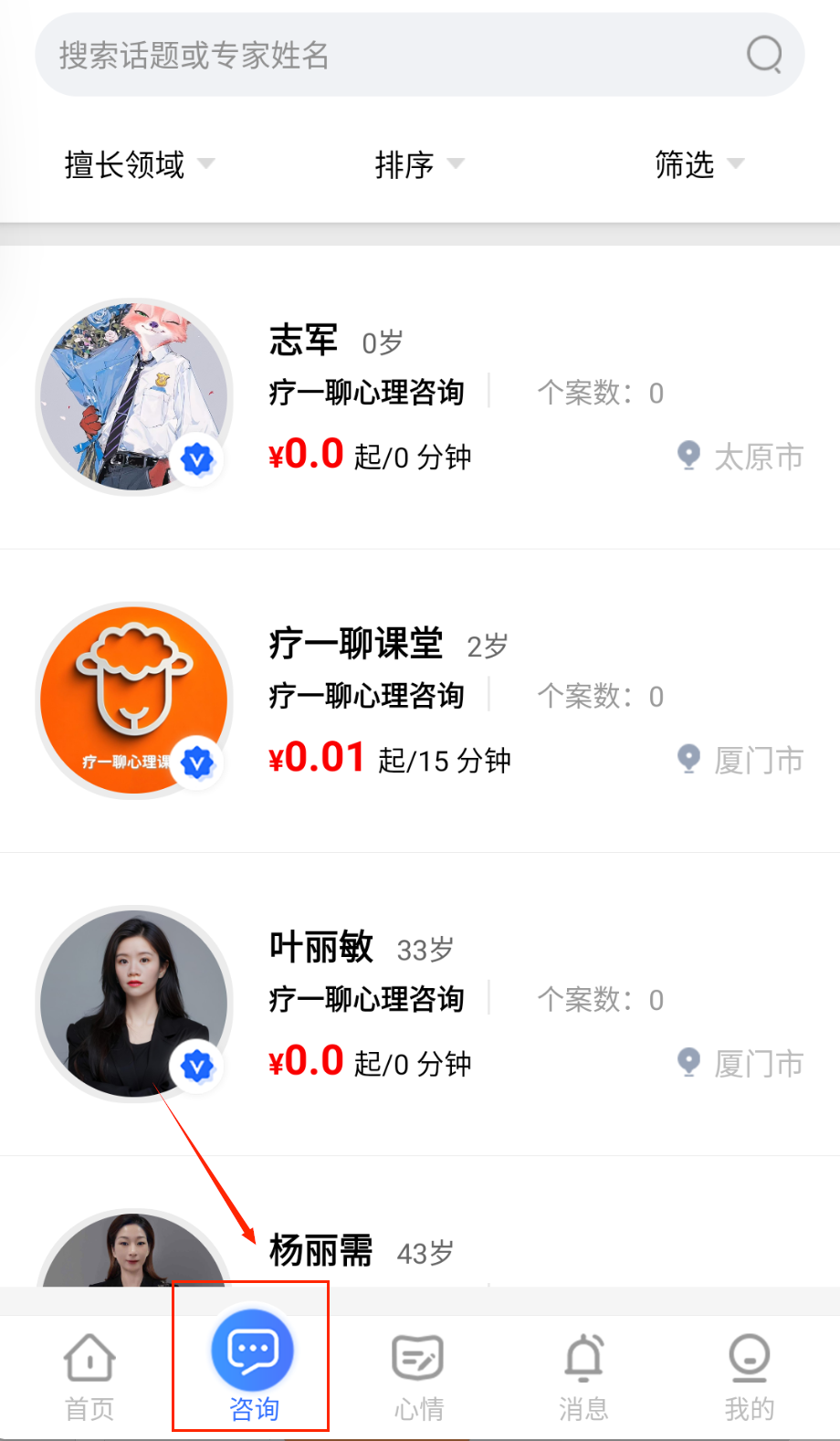The height and width of the screenshot is (1441, 840).
Task: Select counselor 杨丽需
Action: (x=321, y=1251)
